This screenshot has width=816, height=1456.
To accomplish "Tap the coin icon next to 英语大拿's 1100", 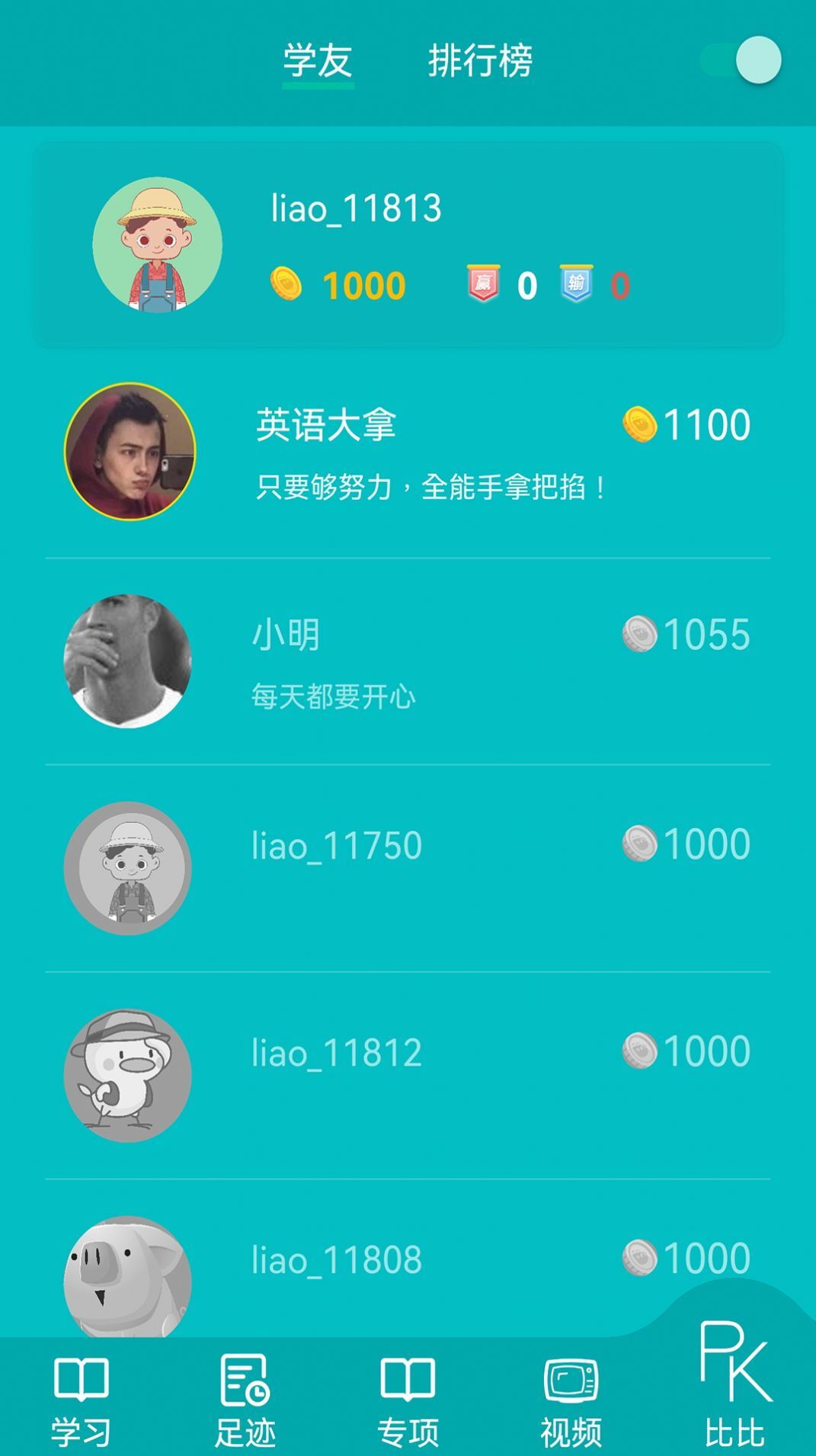I will (641, 425).
